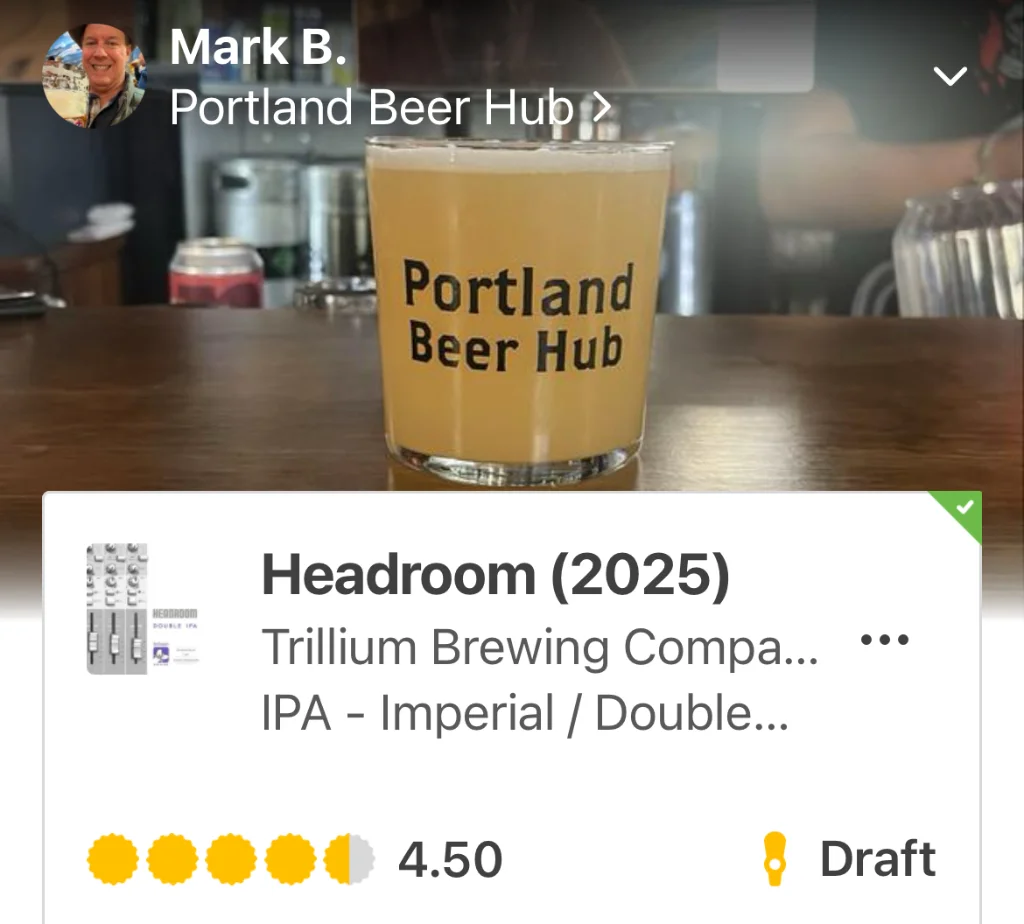Open the Portland Beer Hub venue link
This screenshot has width=1024, height=924.
tap(388, 108)
